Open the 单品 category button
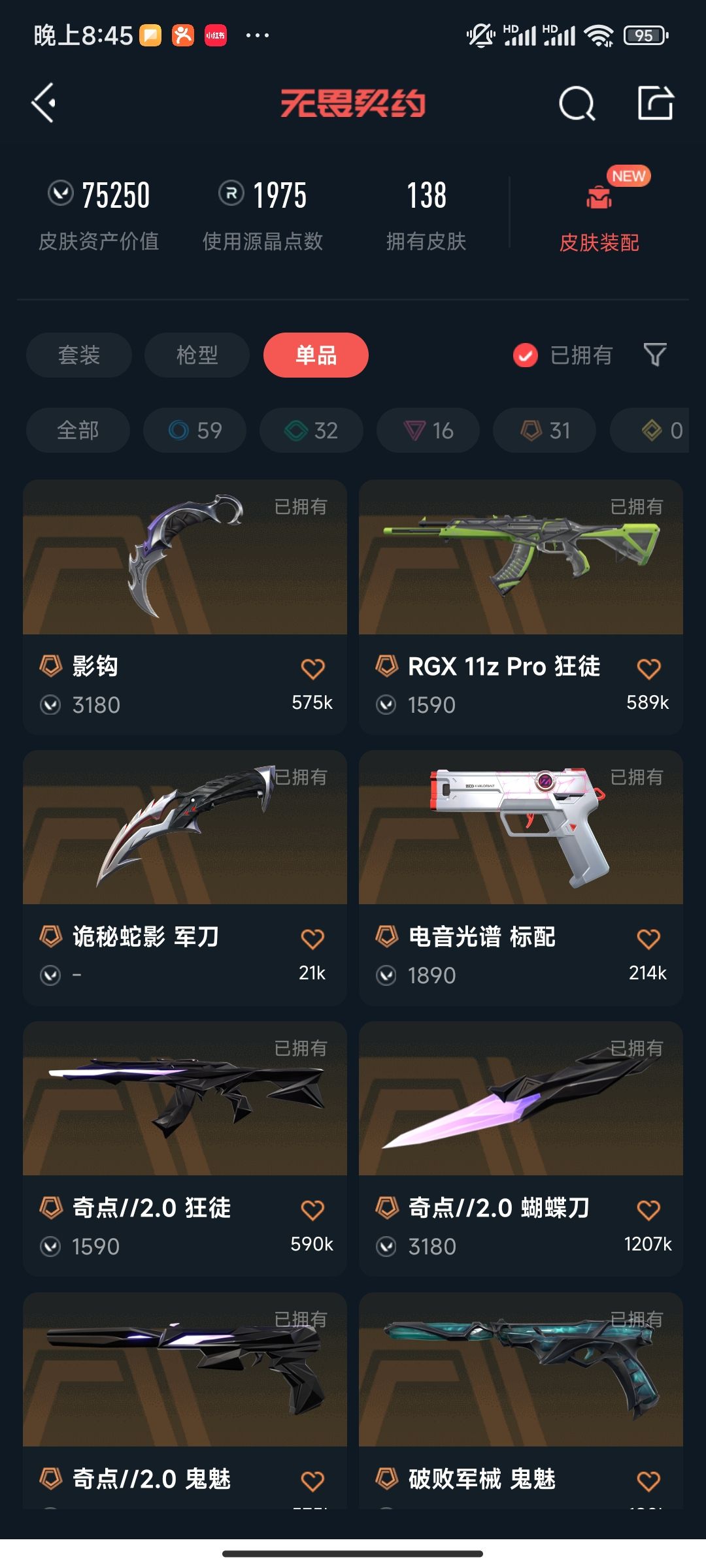This screenshot has width=706, height=1568. click(x=315, y=355)
